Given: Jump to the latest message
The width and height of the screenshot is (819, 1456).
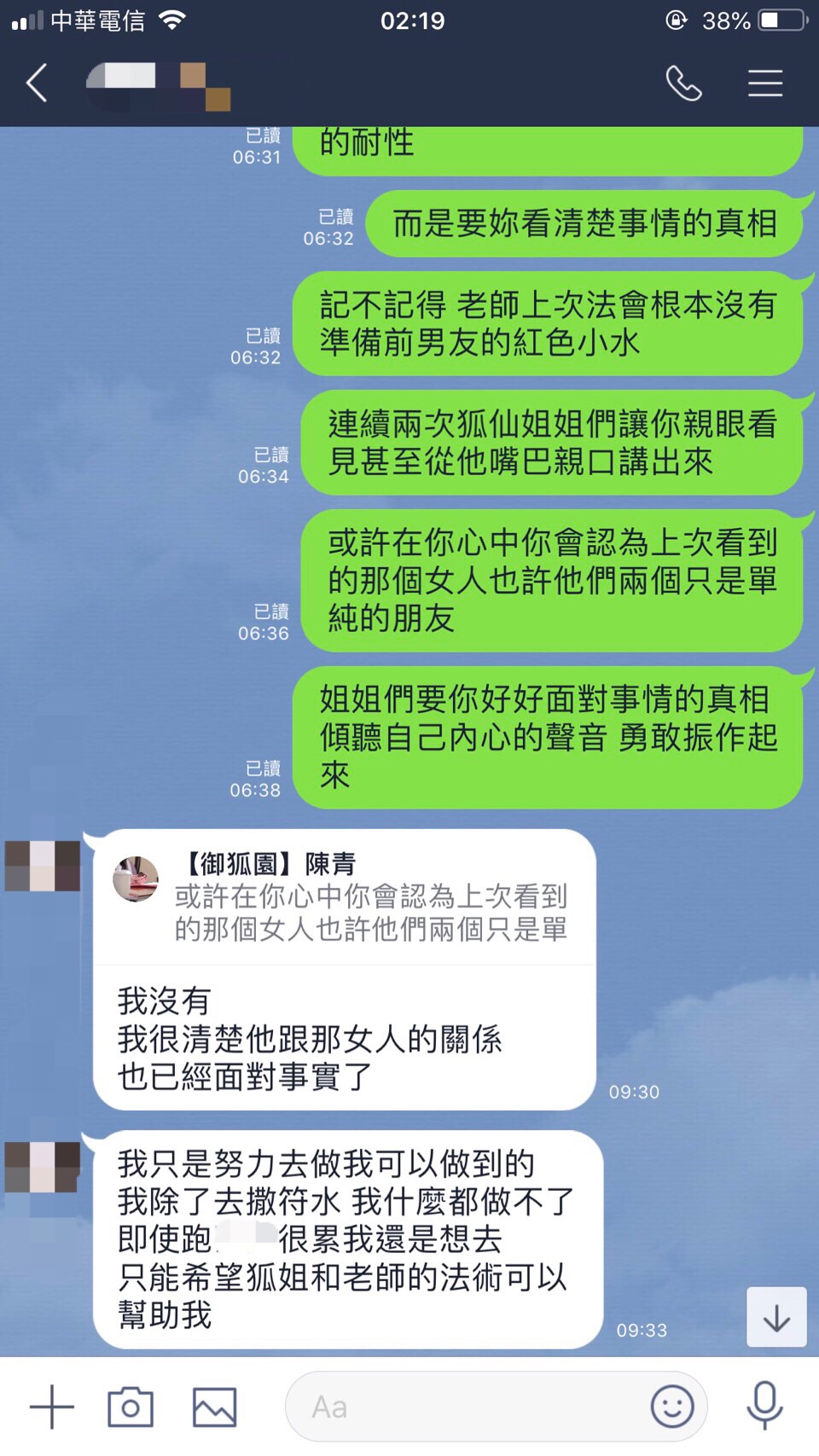Looking at the screenshot, I should tap(776, 1318).
